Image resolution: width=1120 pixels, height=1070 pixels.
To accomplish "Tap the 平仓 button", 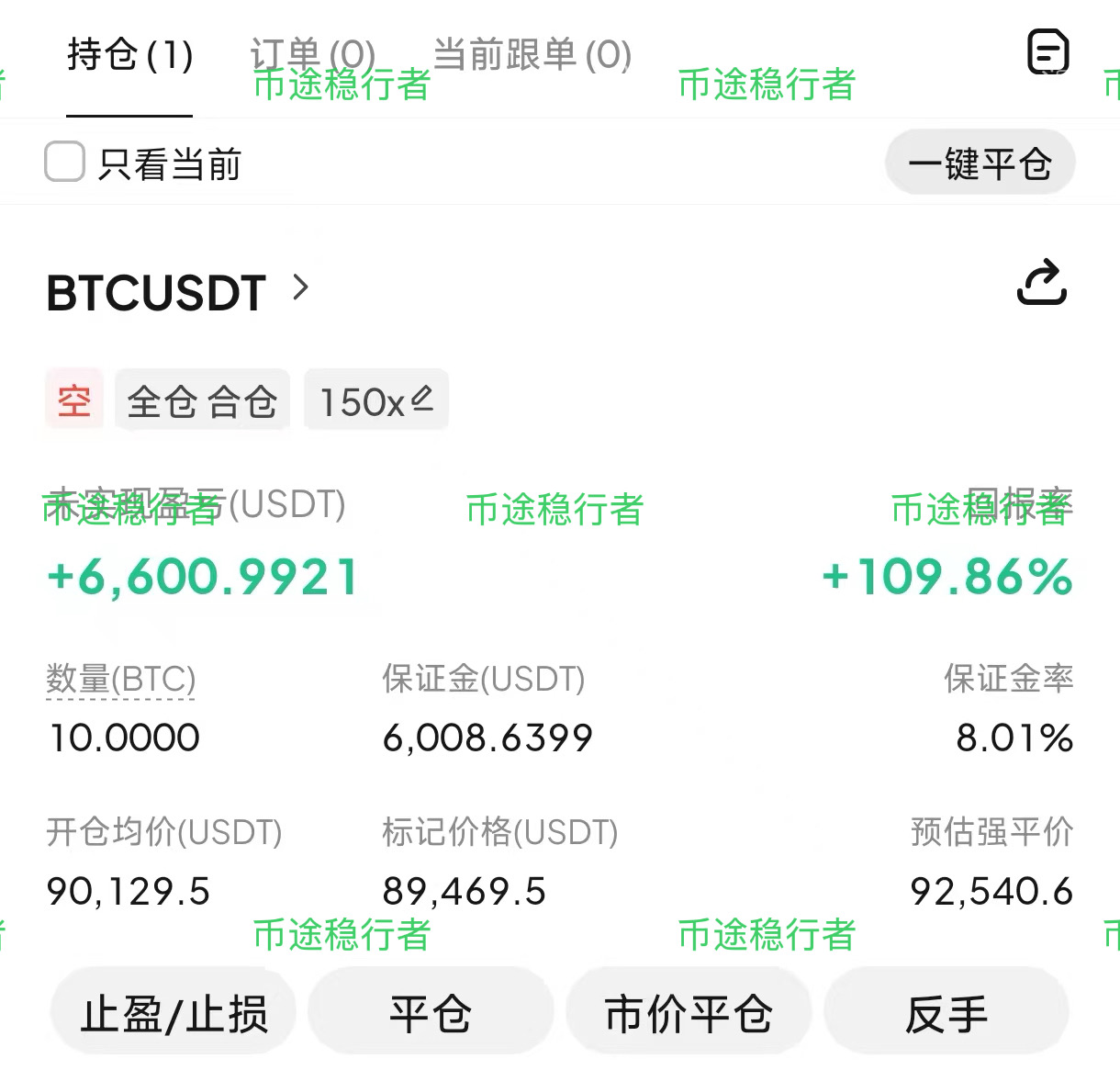I will pyautogui.click(x=431, y=1013).
